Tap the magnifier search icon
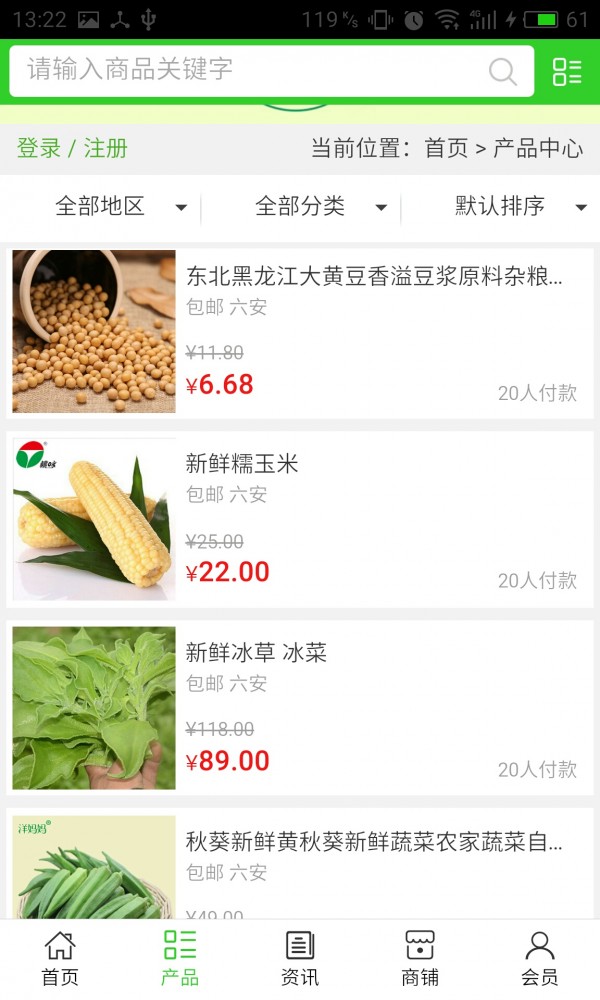600x1000 pixels. click(x=503, y=71)
